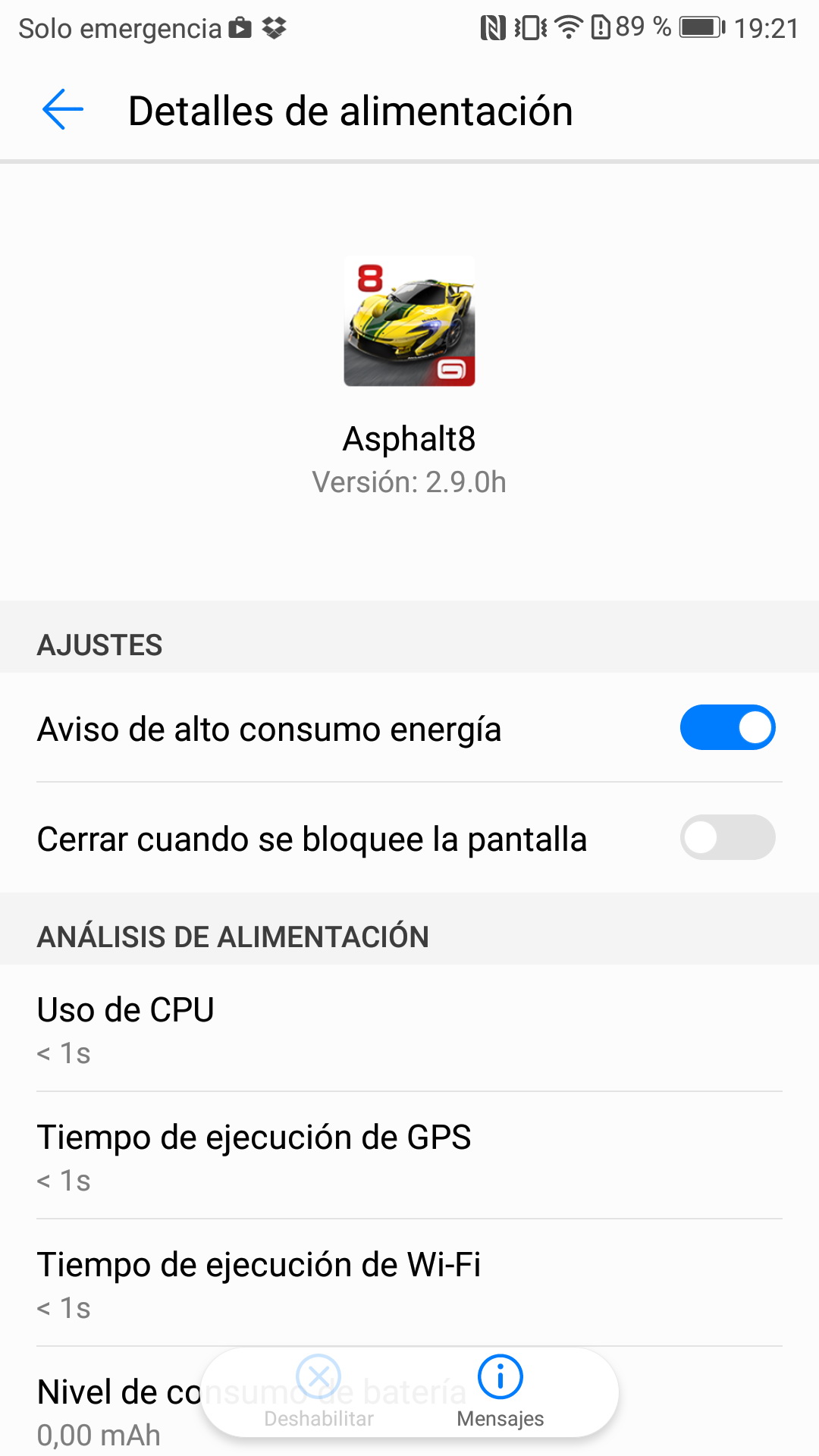Viewport: 819px width, 1456px height.
Task: Disable the Aviso de alto consumo energía switch
Action: click(726, 728)
